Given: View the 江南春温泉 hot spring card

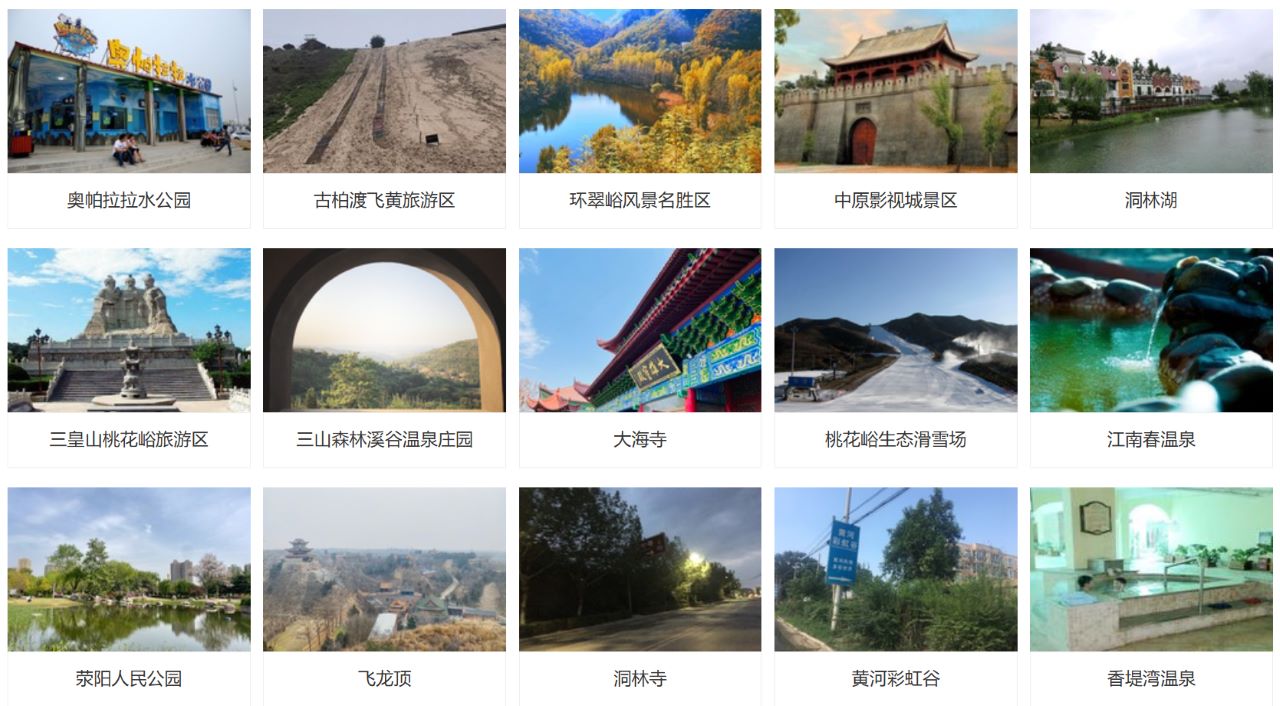Looking at the screenshot, I should click(x=1151, y=357).
